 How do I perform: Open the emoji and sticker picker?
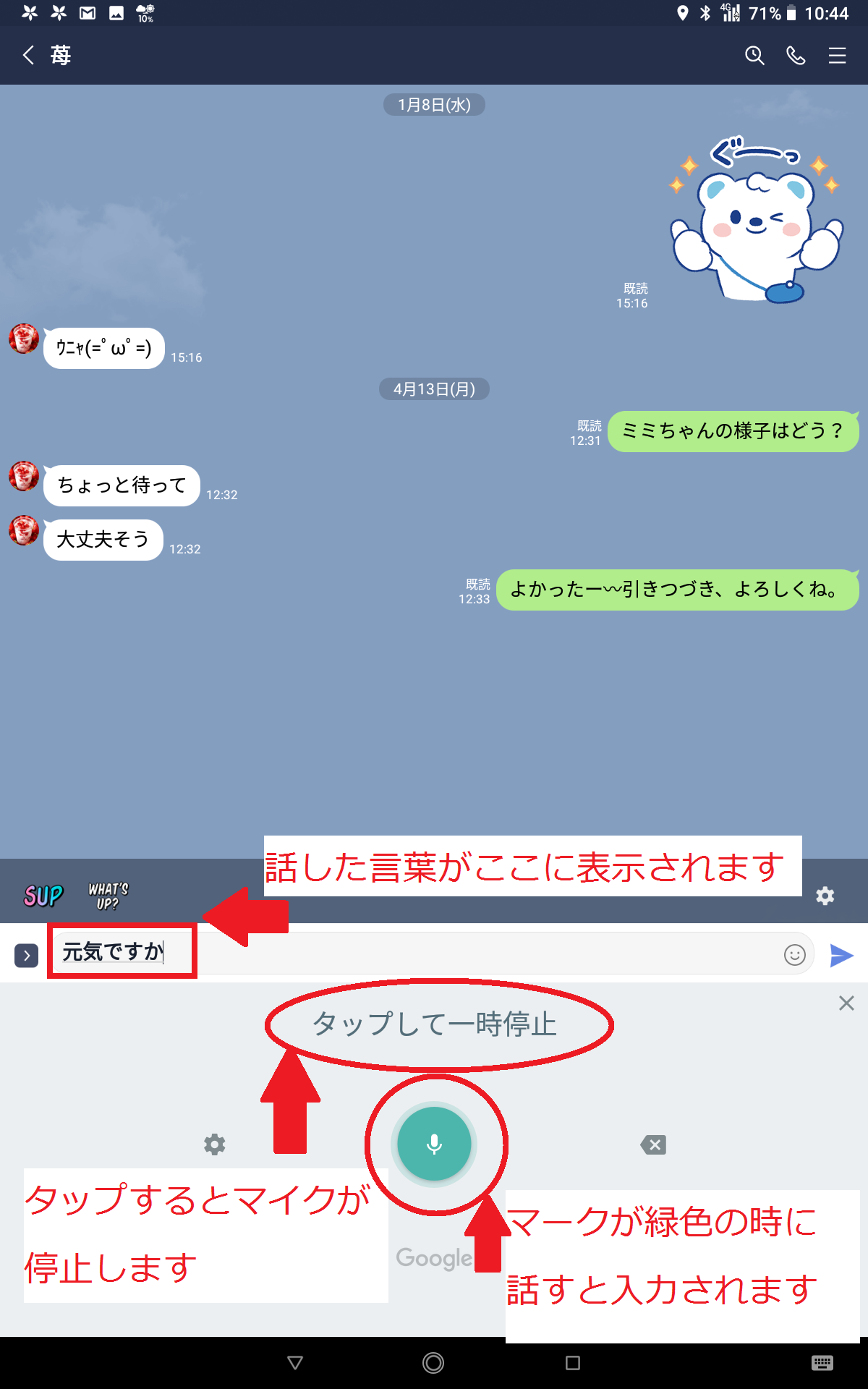click(794, 955)
